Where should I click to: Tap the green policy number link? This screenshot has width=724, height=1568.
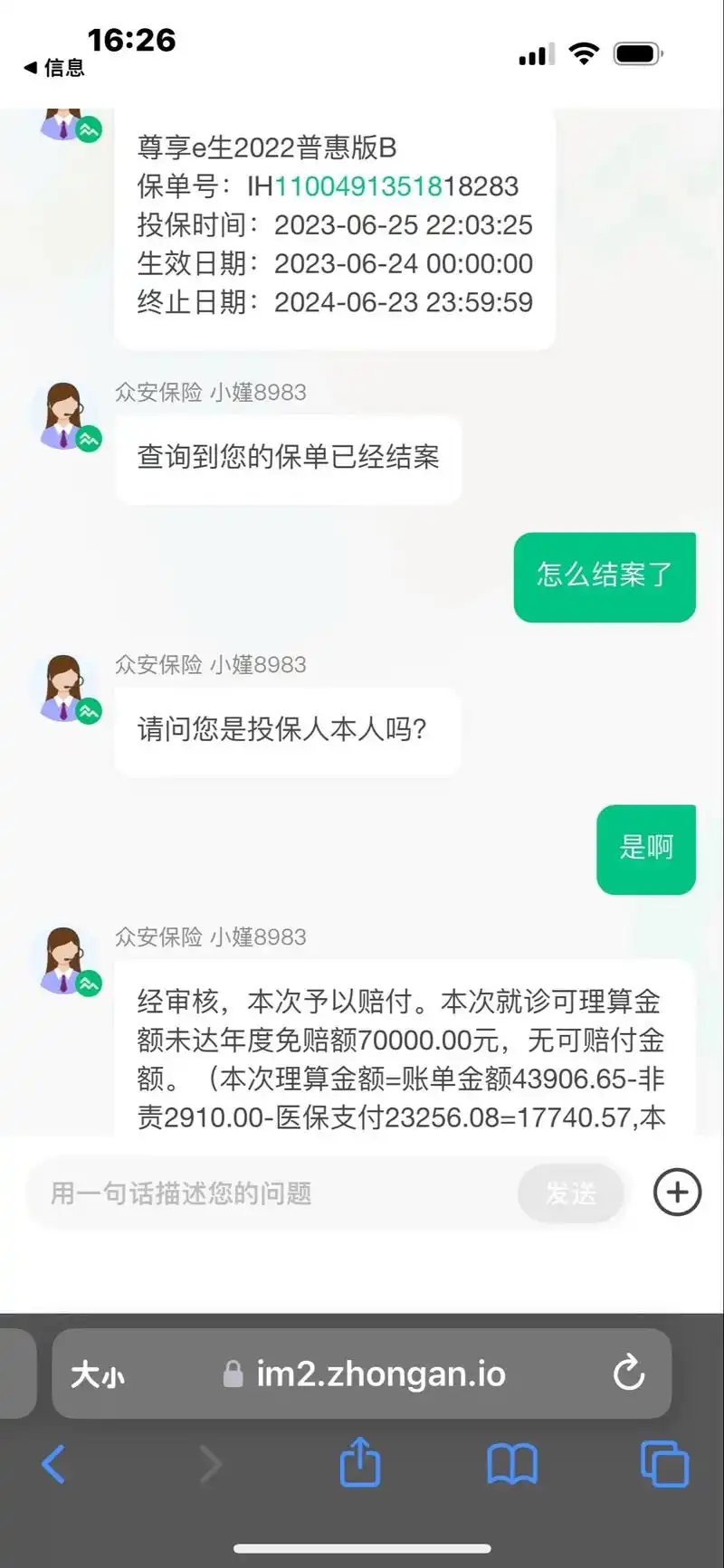pos(358,186)
